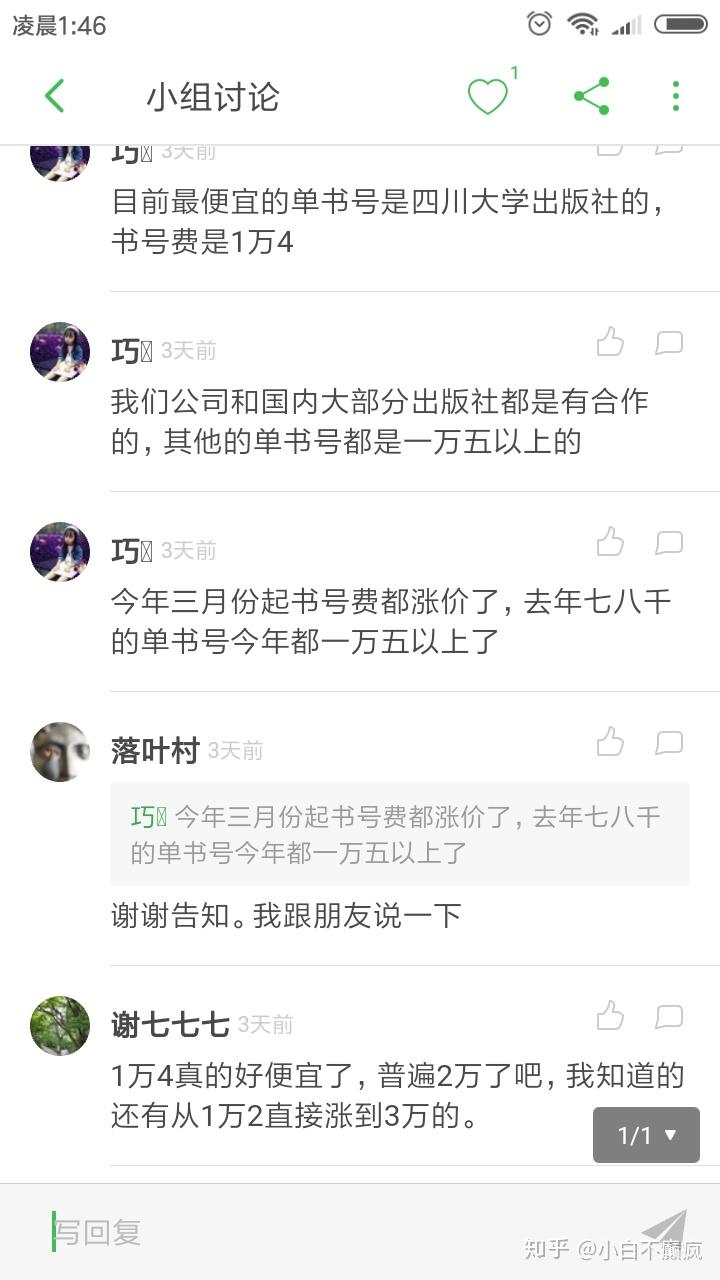Go back using the green arrow

pos(54,97)
